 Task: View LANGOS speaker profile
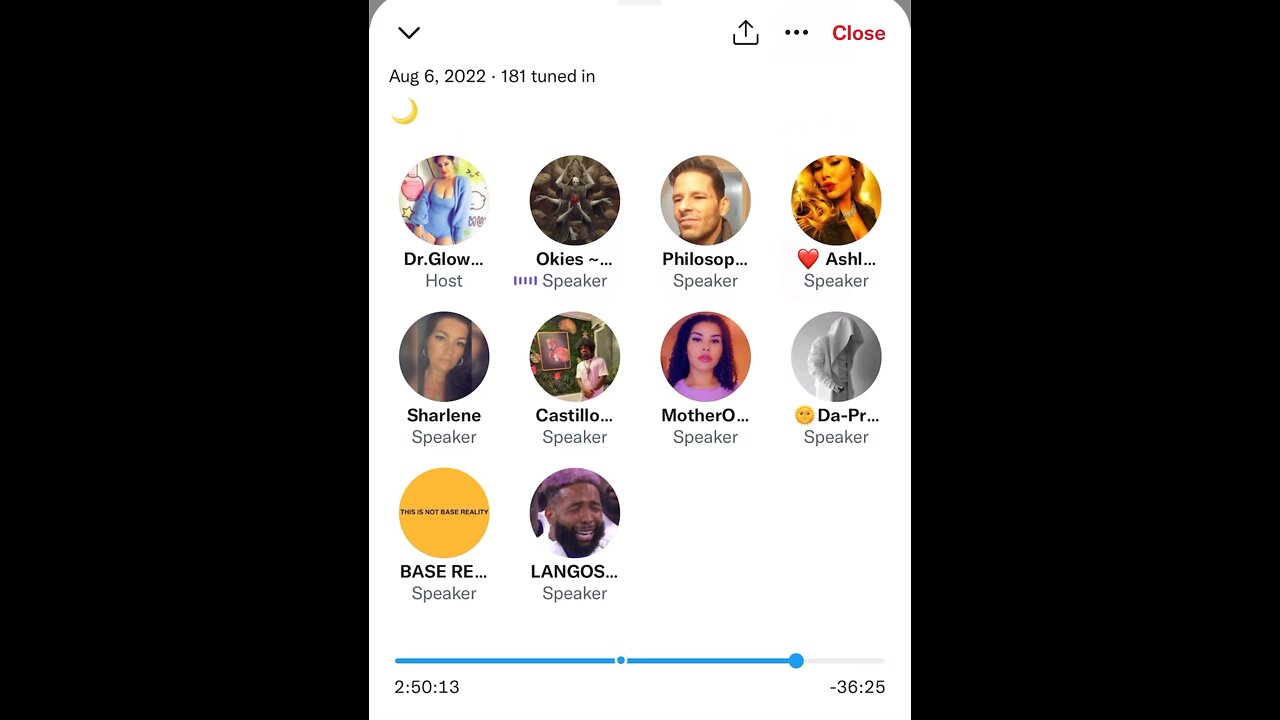pos(575,513)
